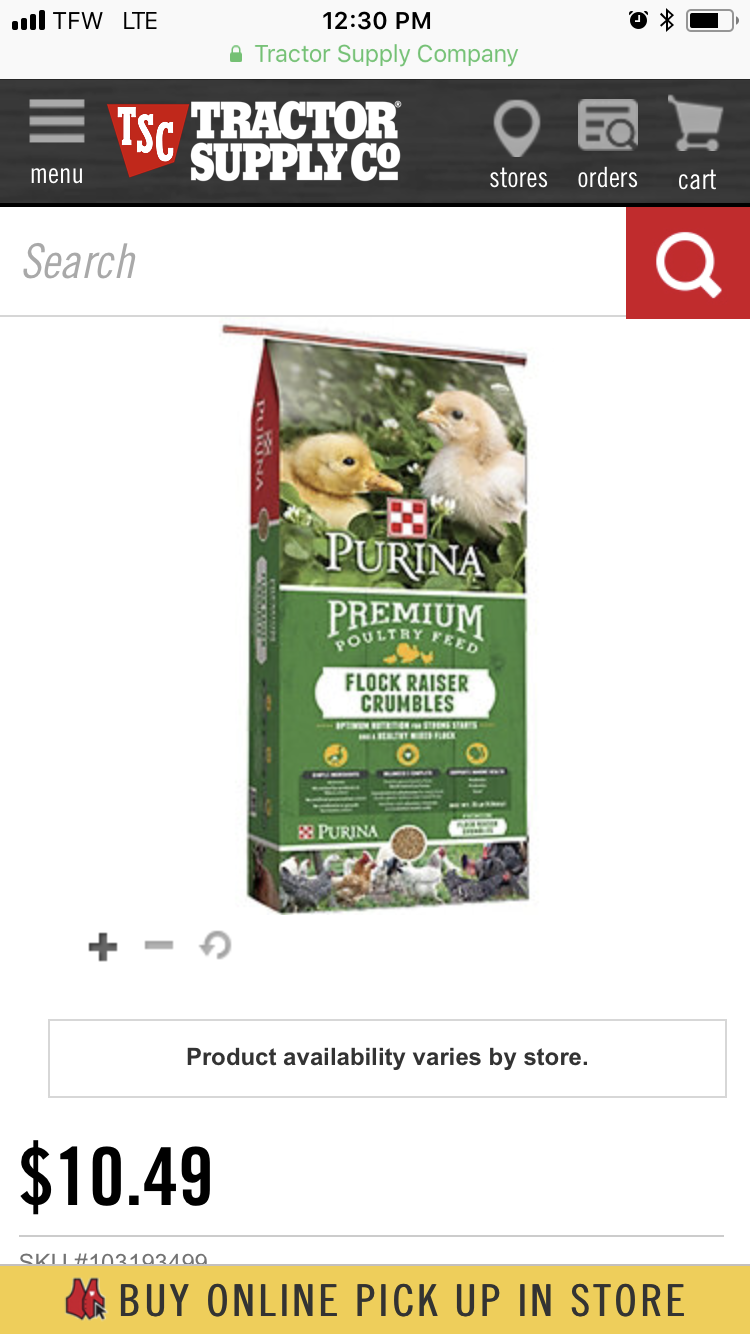View my orders
The width and height of the screenshot is (750, 1334).
pos(607,144)
